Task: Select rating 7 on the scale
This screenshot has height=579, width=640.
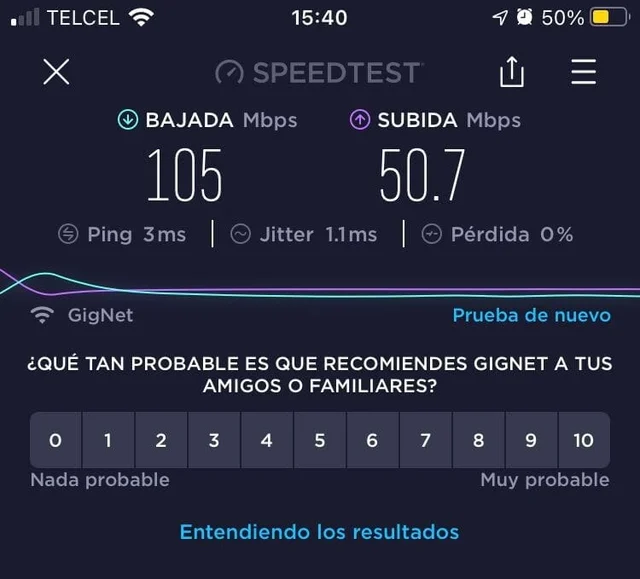Action: [425, 440]
